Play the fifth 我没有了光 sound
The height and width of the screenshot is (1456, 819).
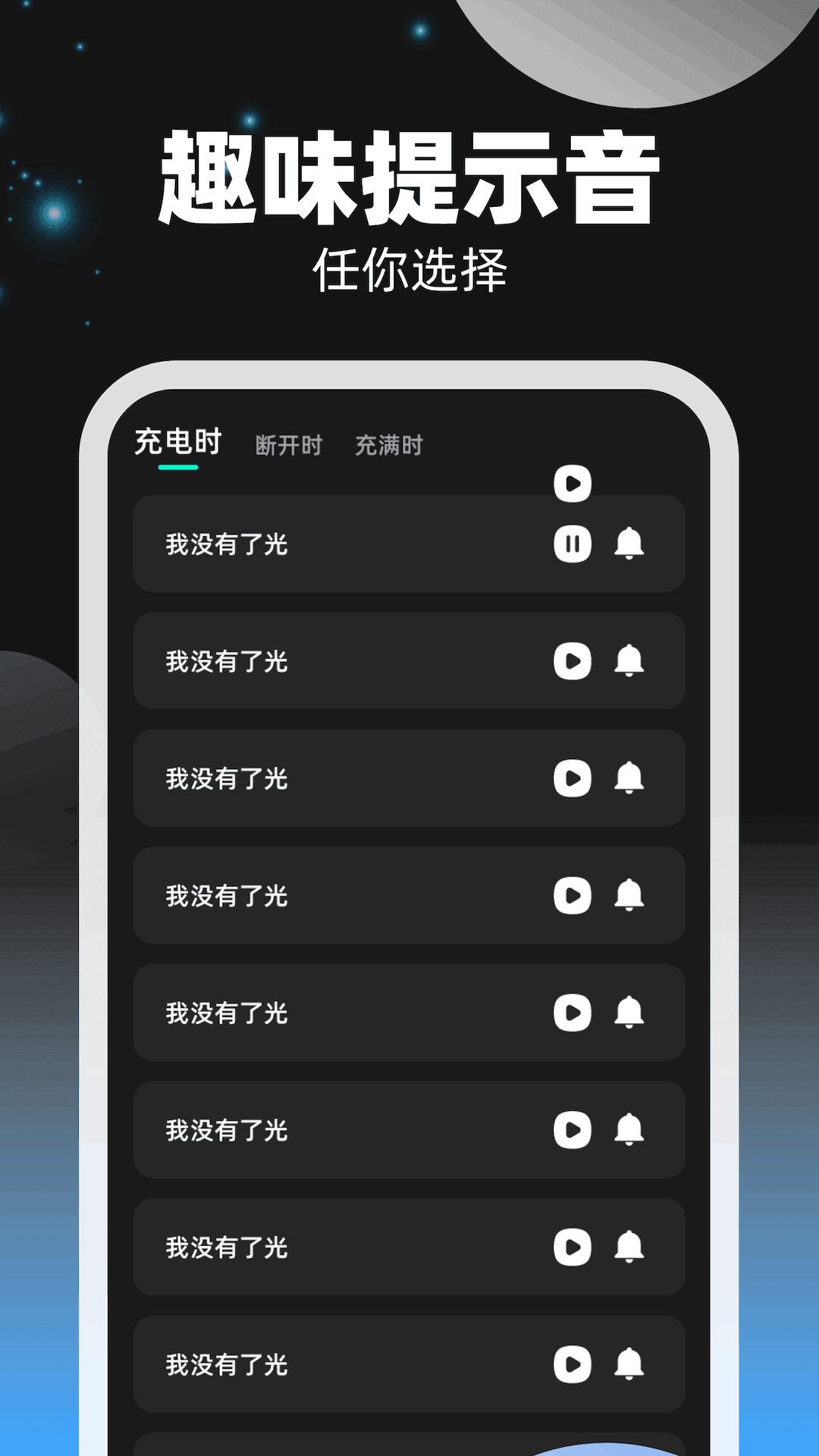click(x=573, y=1013)
